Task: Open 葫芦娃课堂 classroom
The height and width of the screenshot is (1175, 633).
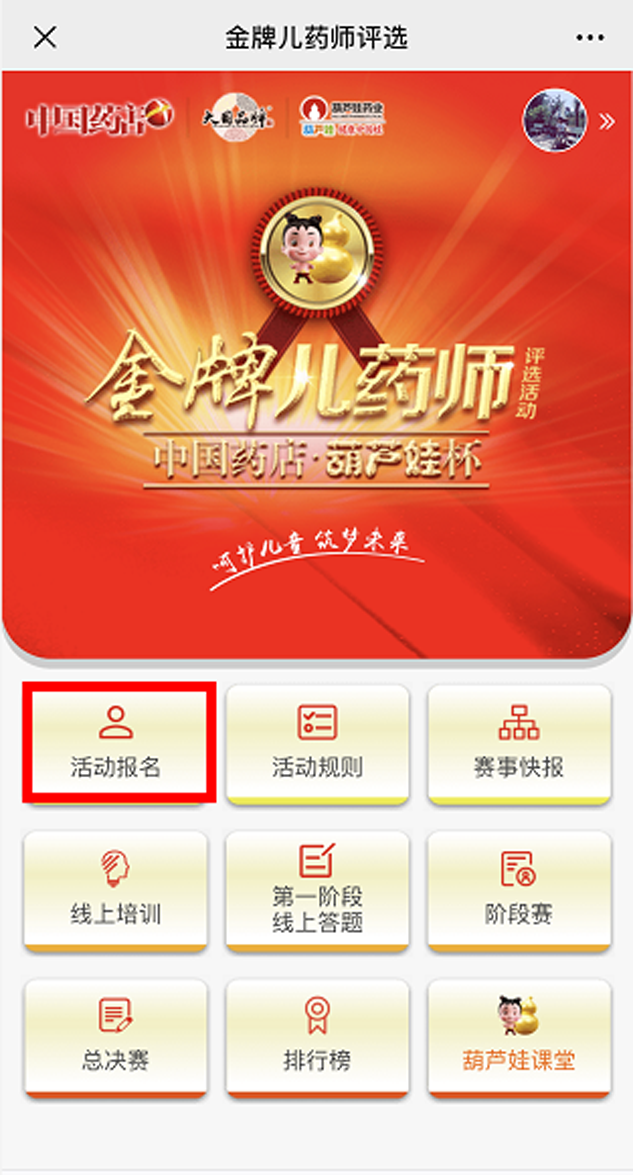Action: [519, 1036]
